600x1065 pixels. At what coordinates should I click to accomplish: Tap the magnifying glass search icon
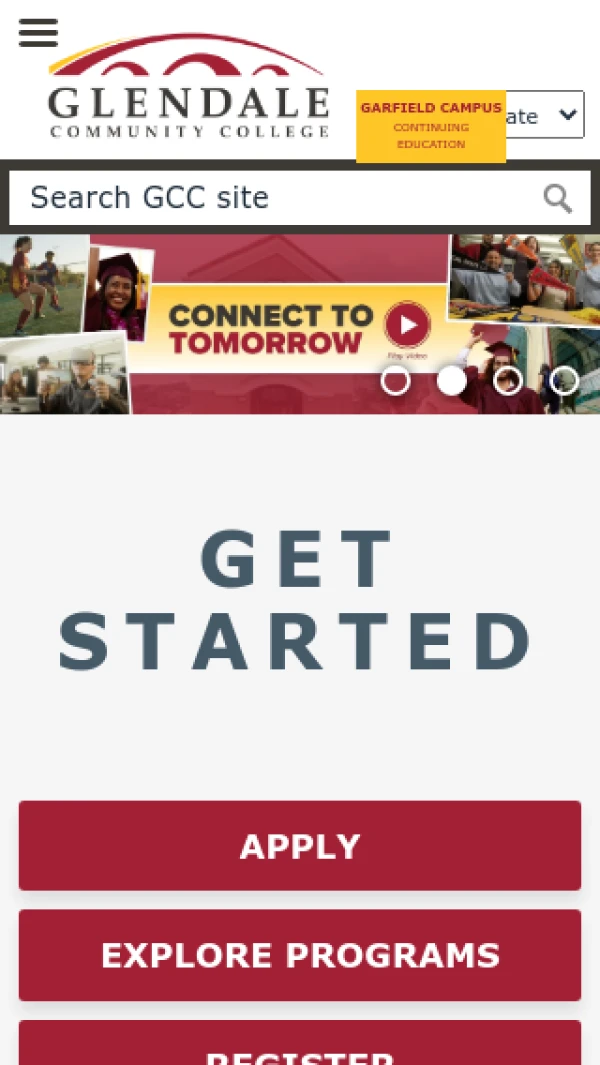pos(557,198)
